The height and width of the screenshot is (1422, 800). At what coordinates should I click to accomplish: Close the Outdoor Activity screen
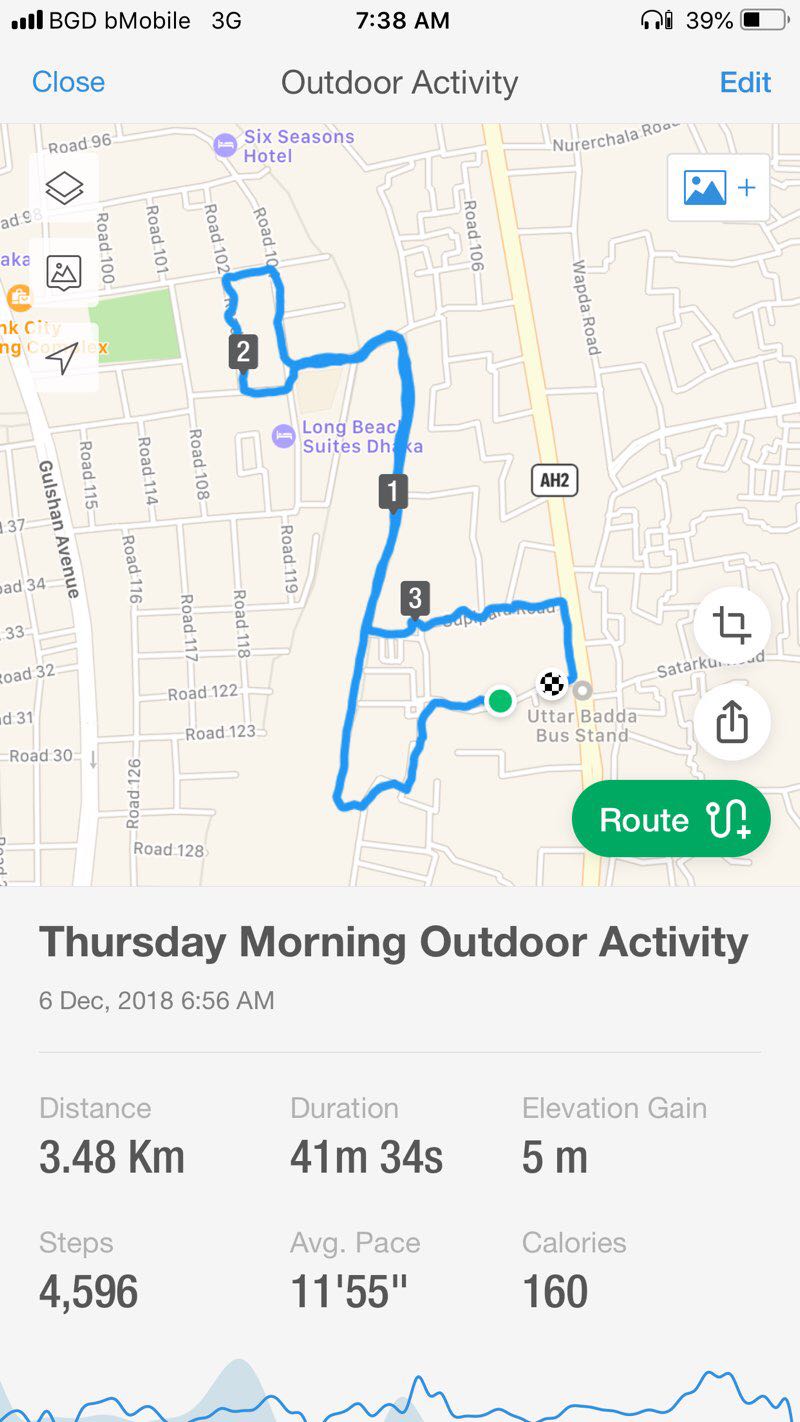pos(68,82)
